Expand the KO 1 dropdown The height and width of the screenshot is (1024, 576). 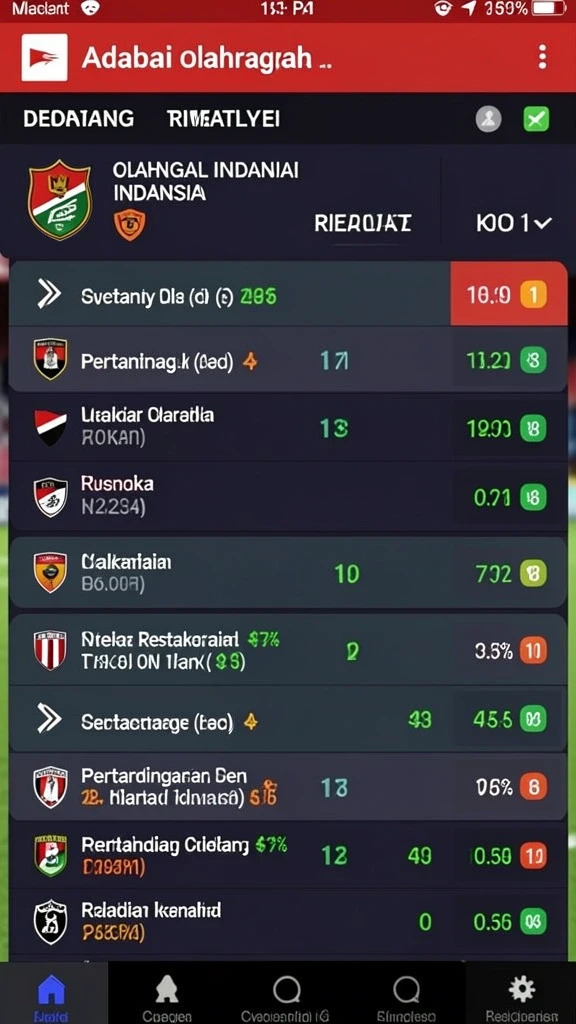point(514,223)
